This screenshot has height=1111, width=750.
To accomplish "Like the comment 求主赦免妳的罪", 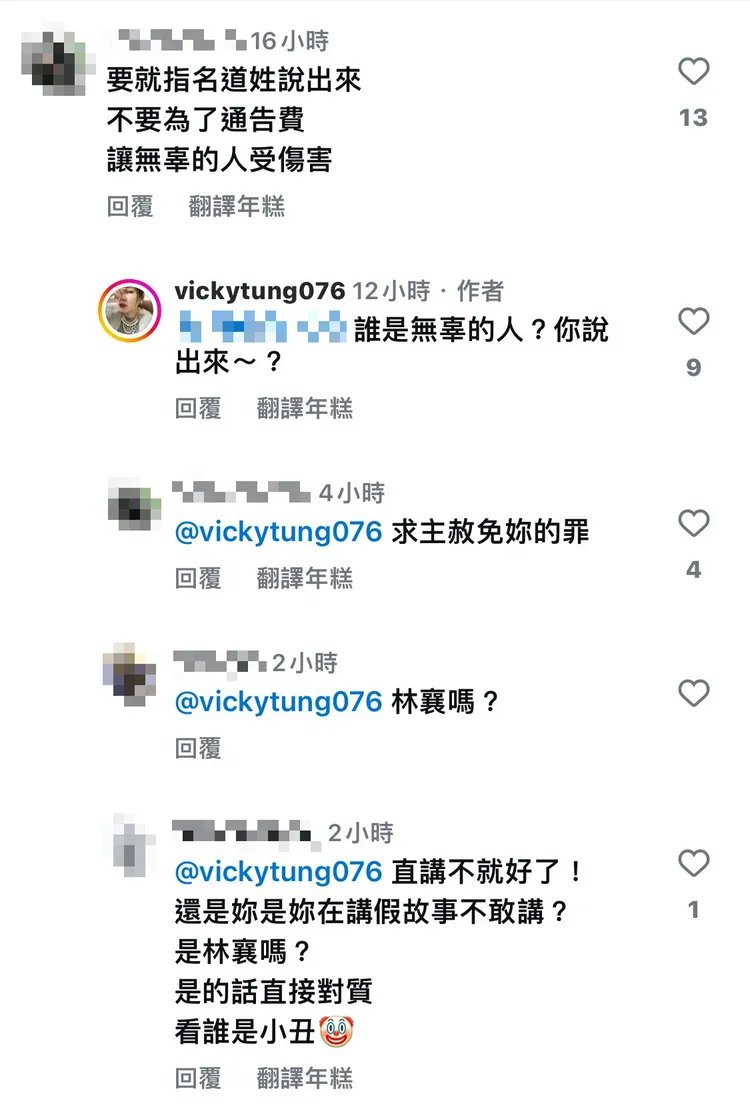I will pyautogui.click(x=693, y=523).
